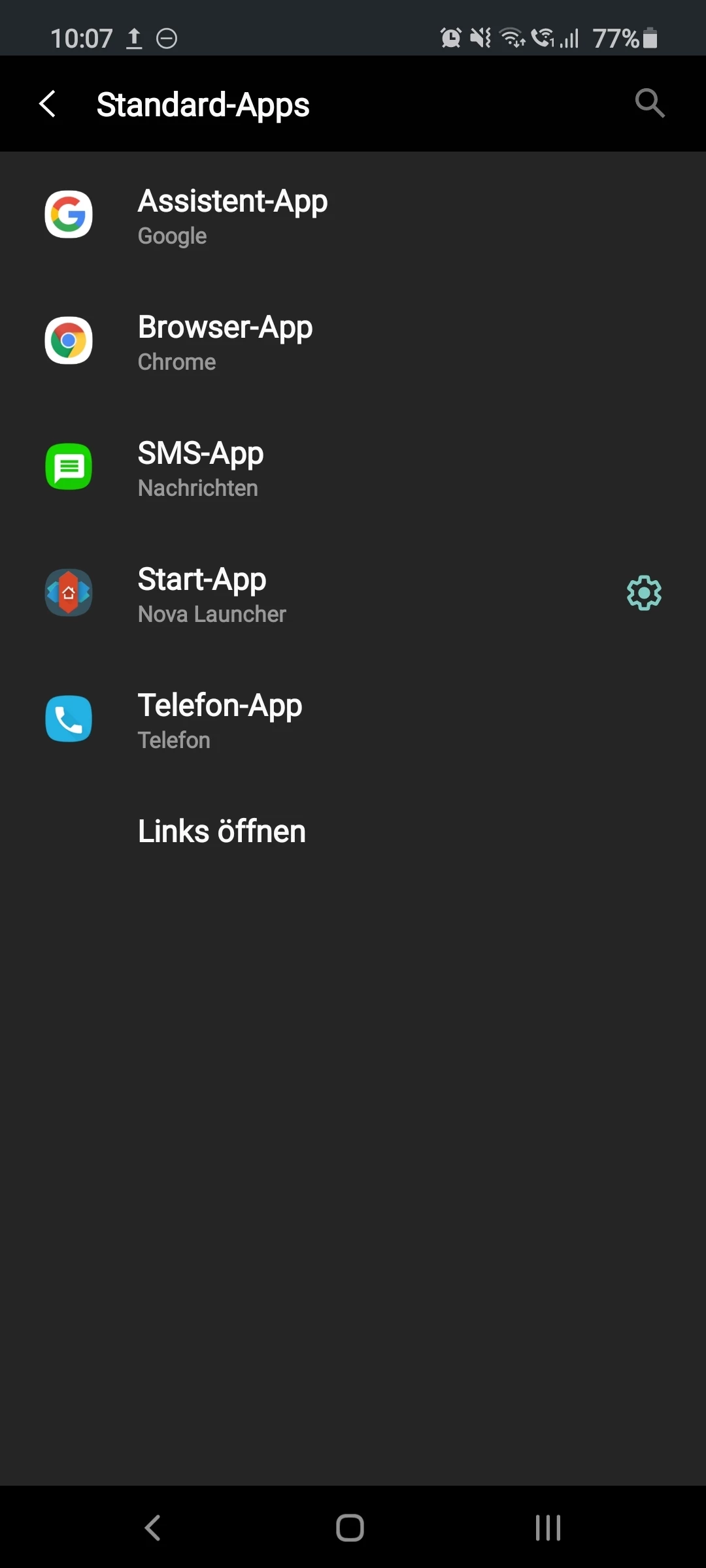This screenshot has height=1568, width=706.
Task: Tap the system home button
Action: pyautogui.click(x=350, y=1527)
